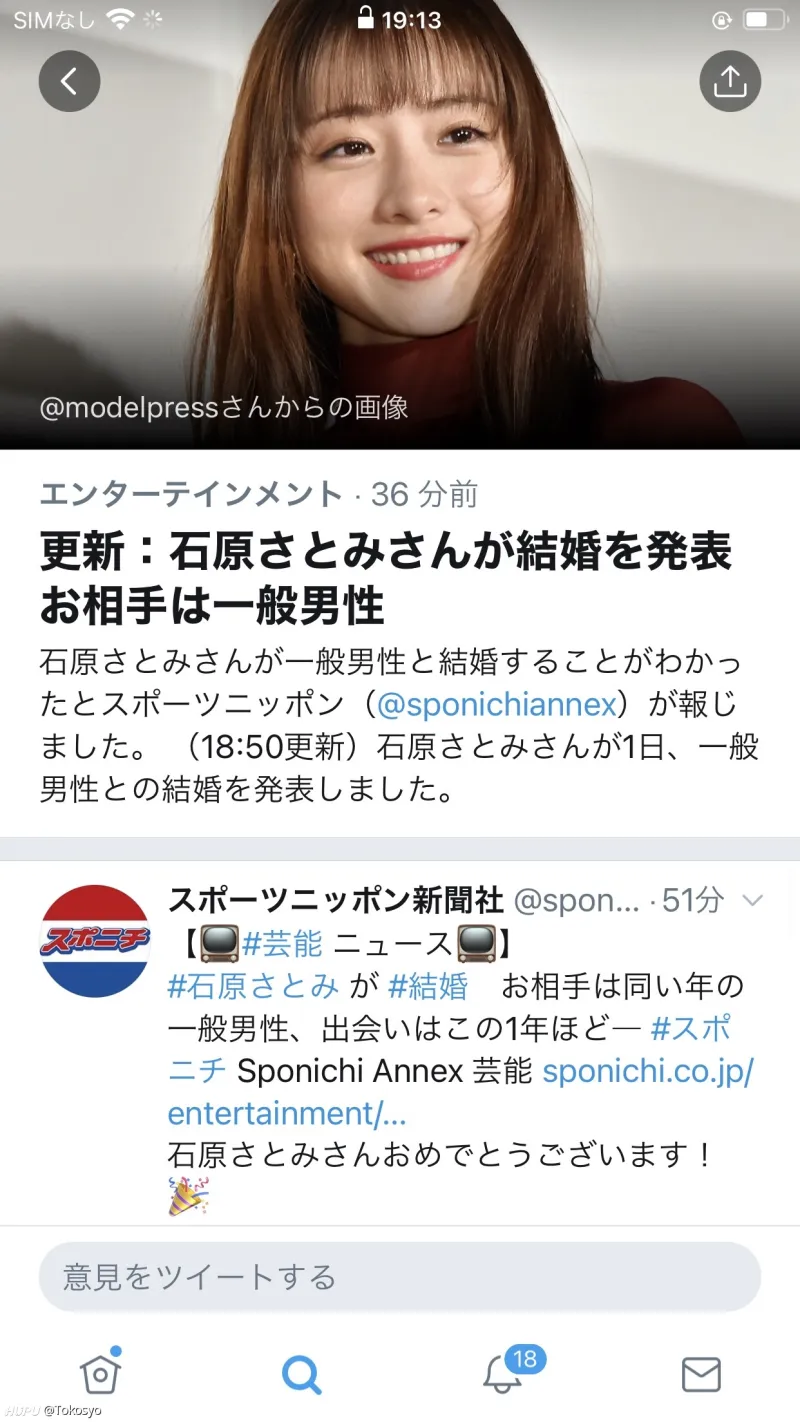The height and width of the screenshot is (1422, 800).
Task: Switch to the Home tab
Action: click(x=100, y=1373)
